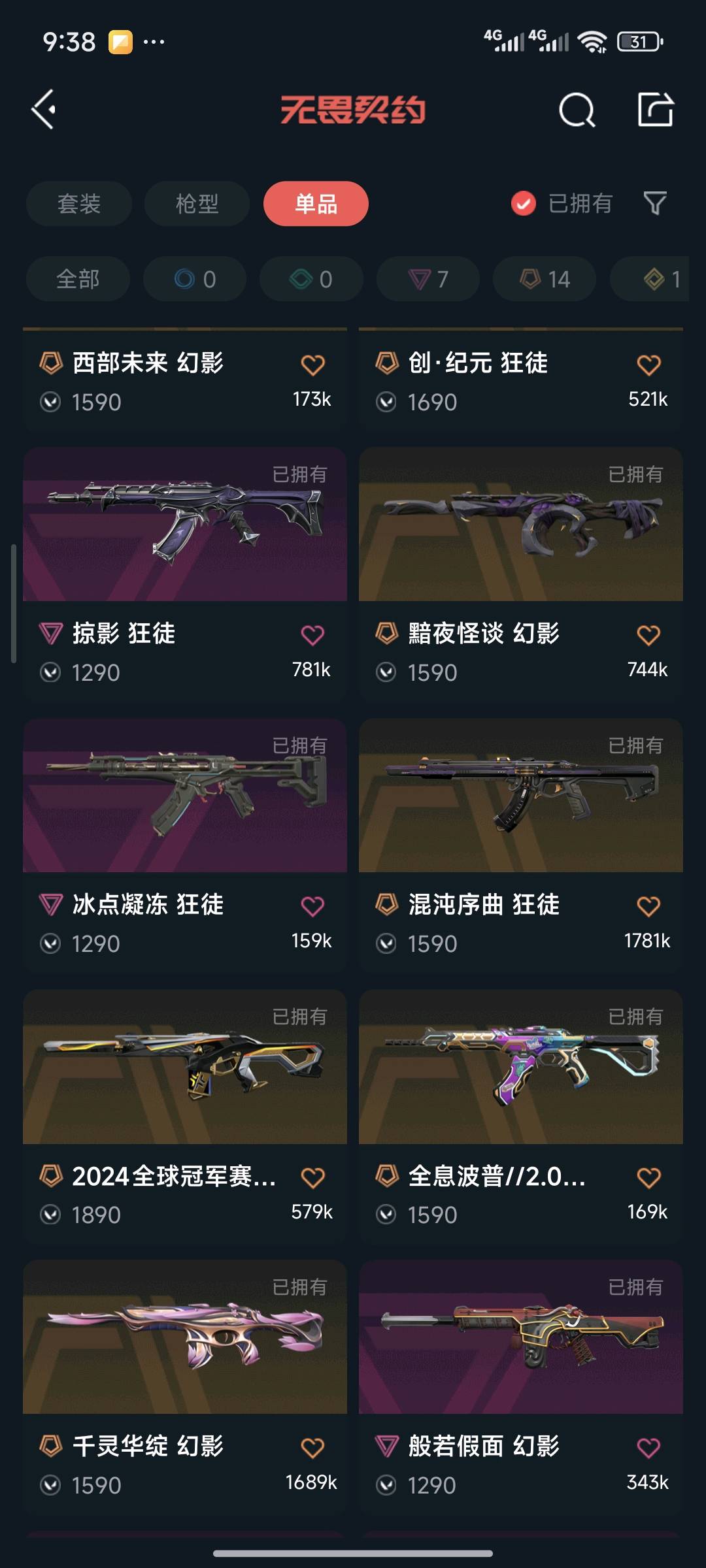Switch to the 套装 tab
This screenshot has width=706, height=1568.
[79, 204]
